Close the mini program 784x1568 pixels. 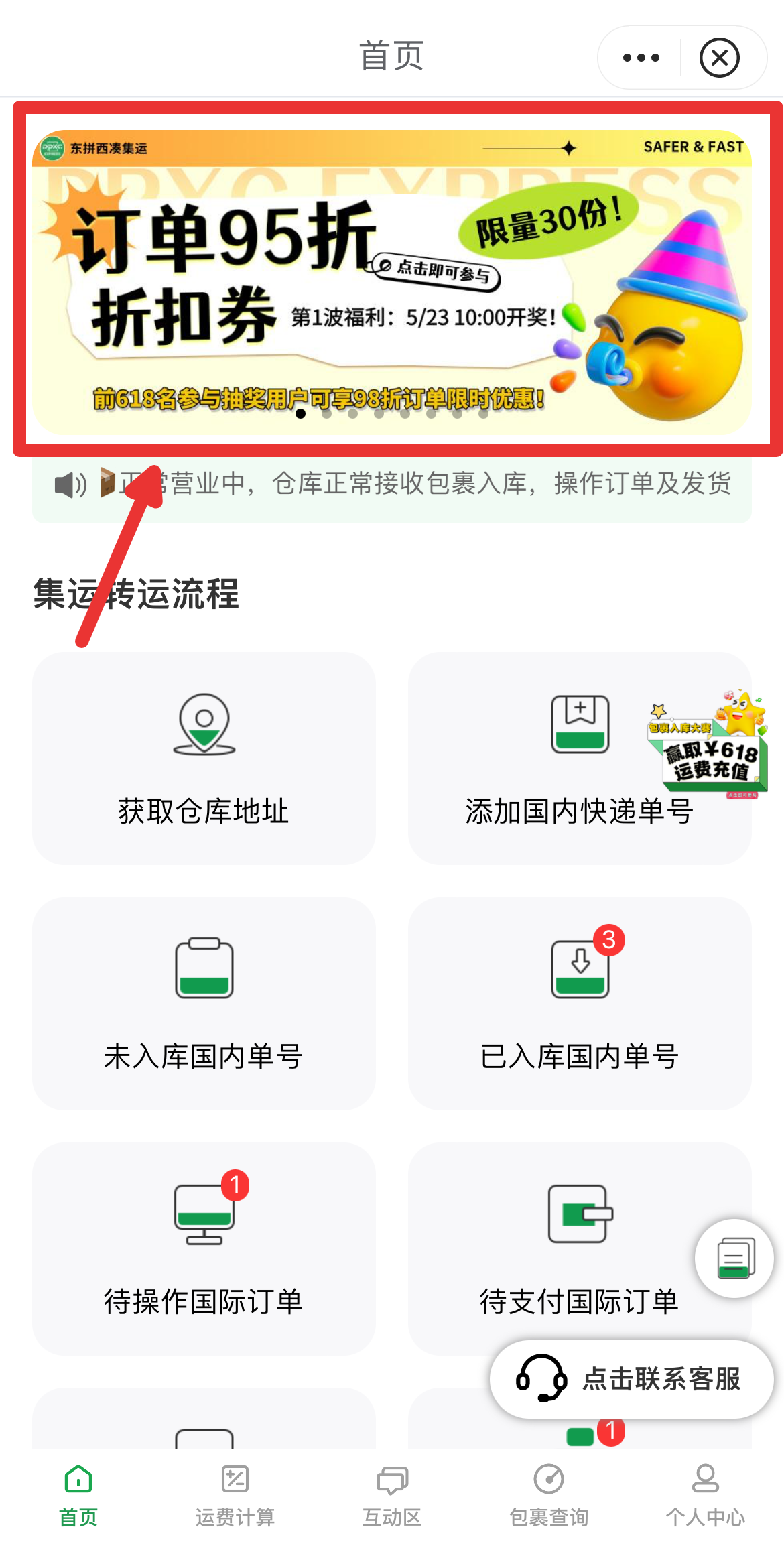click(x=719, y=58)
